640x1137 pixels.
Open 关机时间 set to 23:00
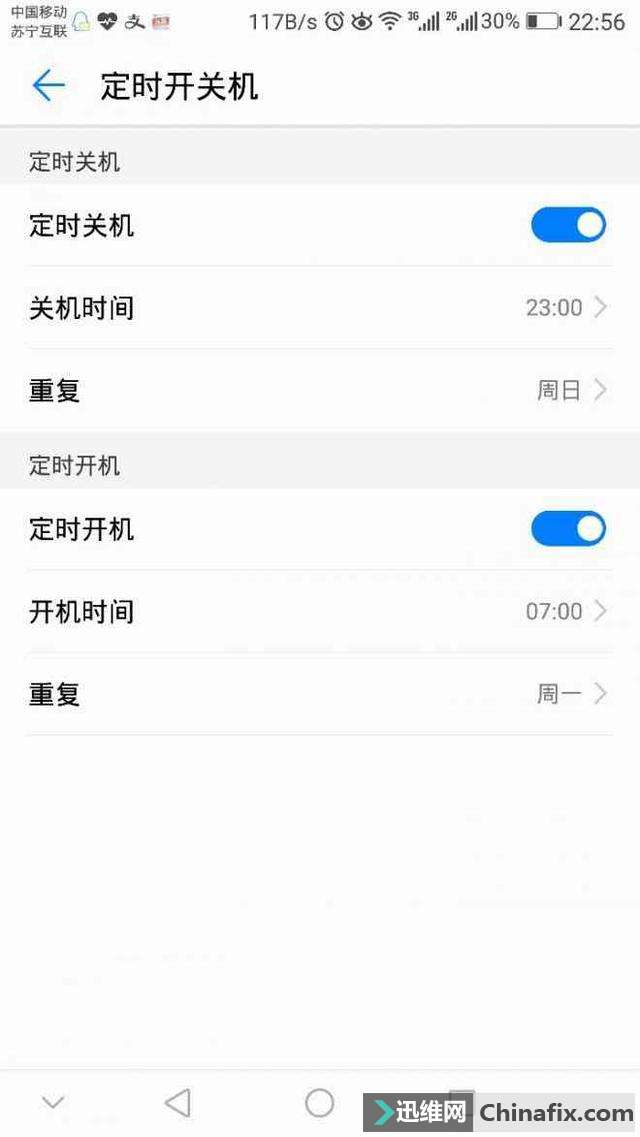click(320, 307)
